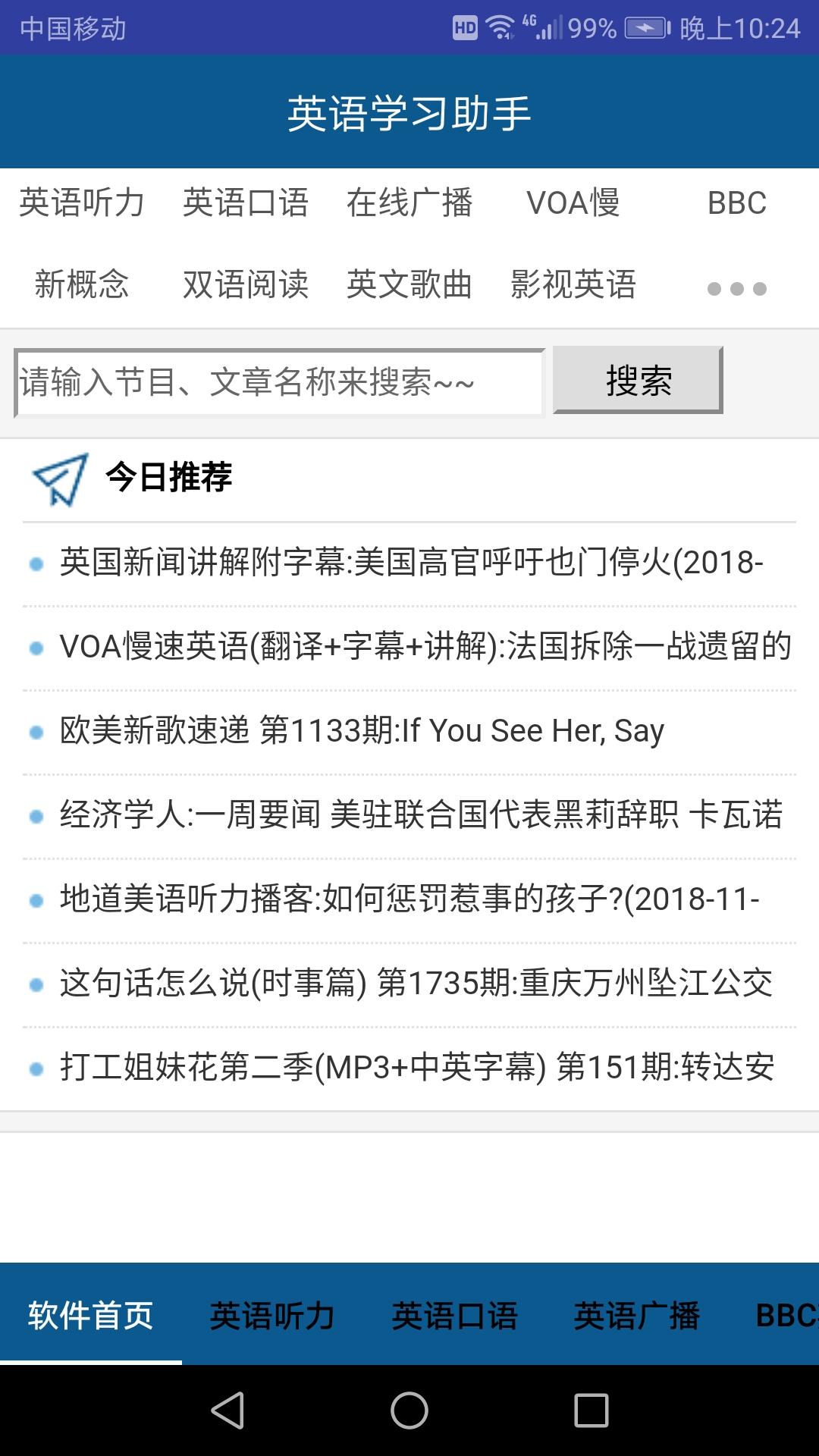Screen dimensions: 819x1456
Task: Open the 英语听力 category at top
Action: (82, 203)
